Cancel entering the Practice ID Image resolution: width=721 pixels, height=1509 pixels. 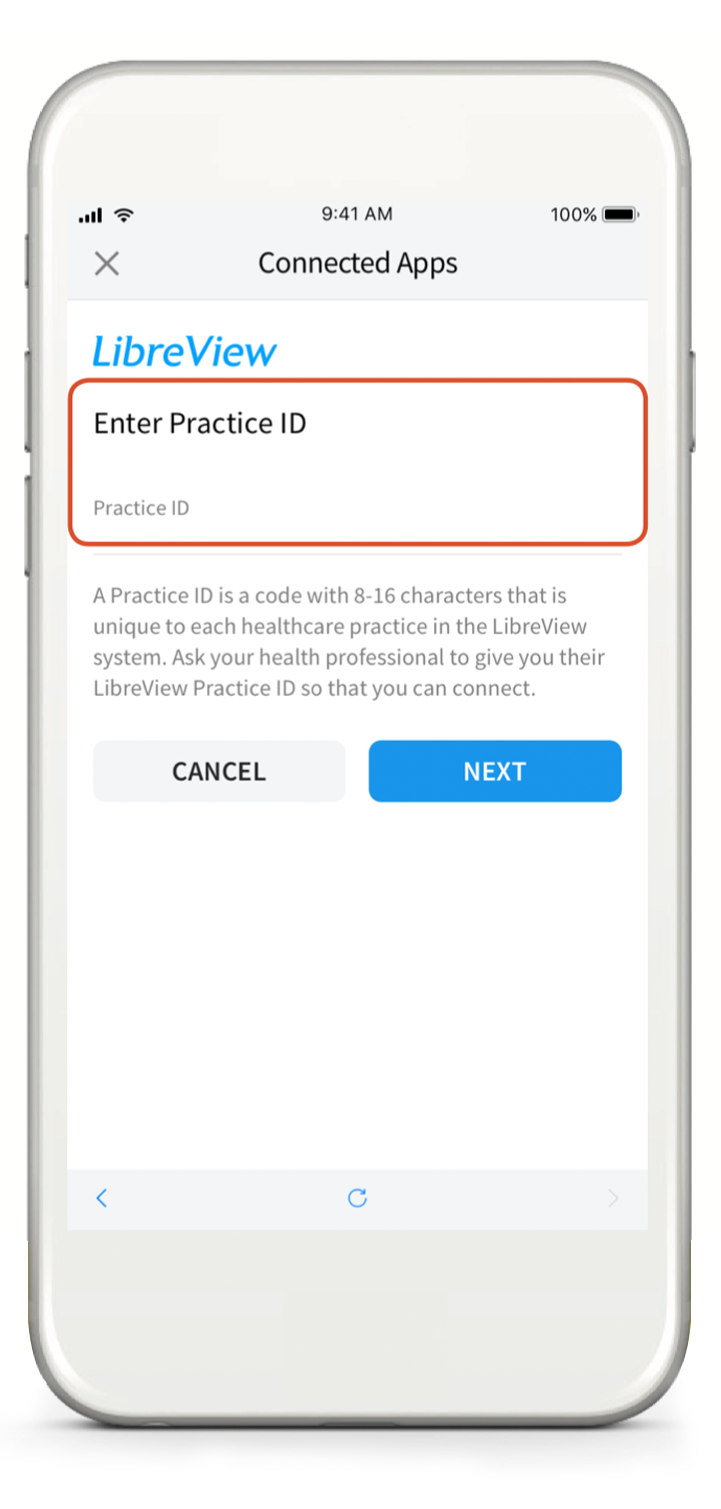[x=219, y=771]
